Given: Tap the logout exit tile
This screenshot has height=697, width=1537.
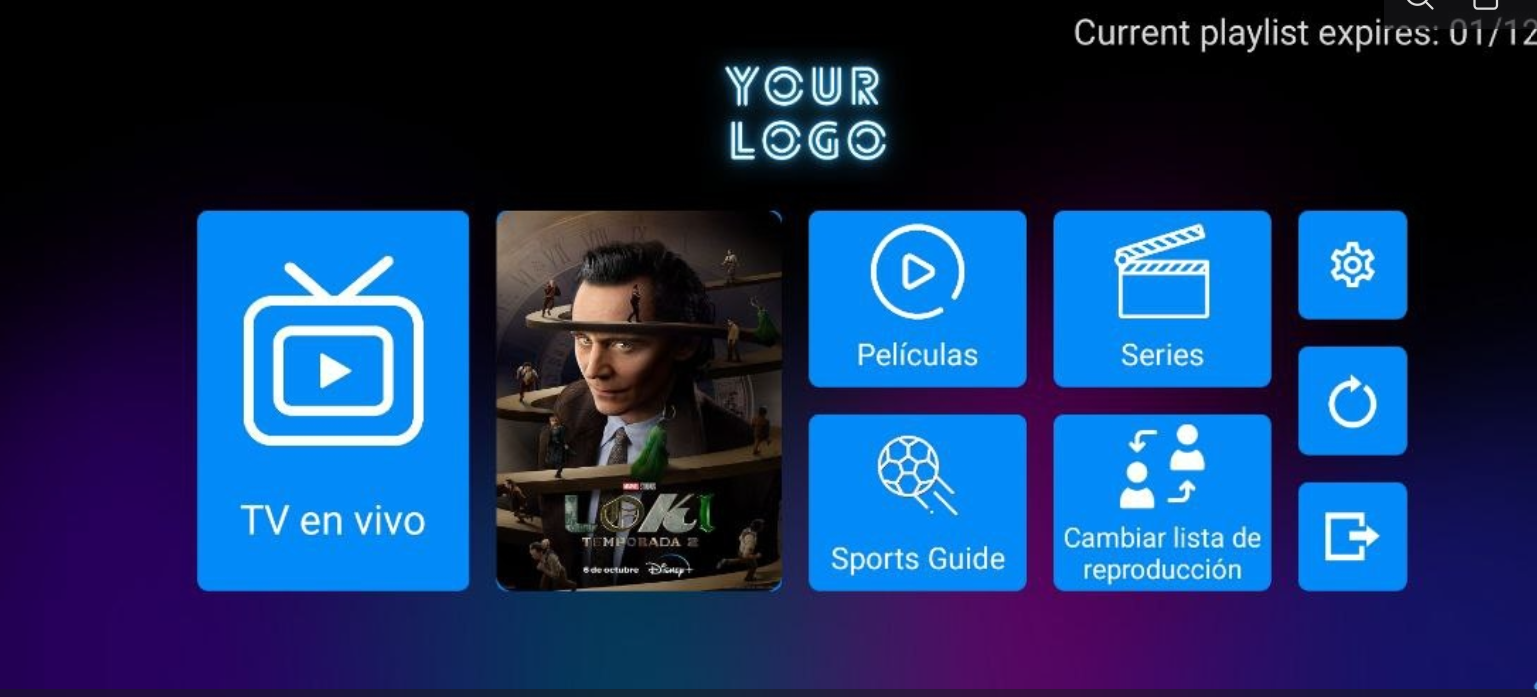Looking at the screenshot, I should (x=1352, y=536).
